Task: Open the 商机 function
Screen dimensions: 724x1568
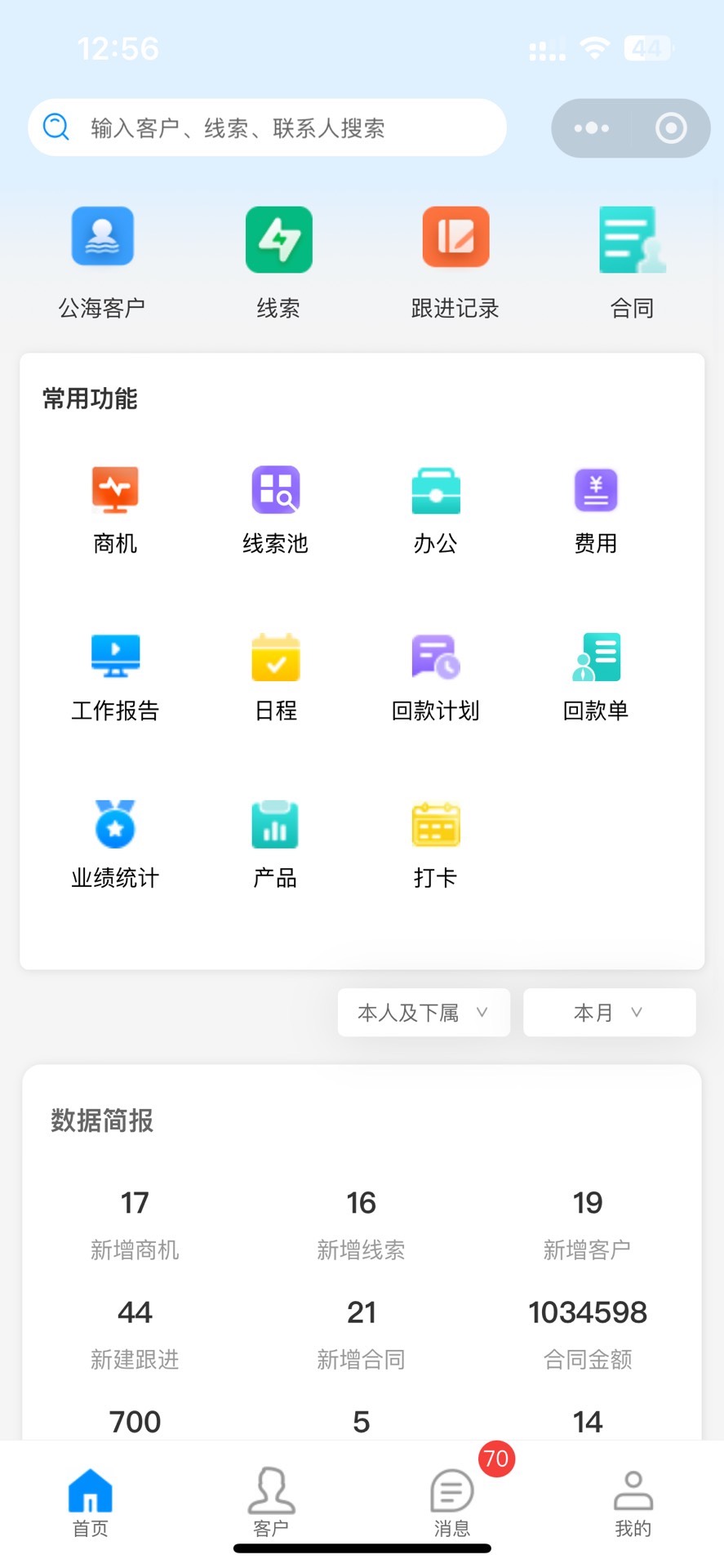Action: coord(115,510)
